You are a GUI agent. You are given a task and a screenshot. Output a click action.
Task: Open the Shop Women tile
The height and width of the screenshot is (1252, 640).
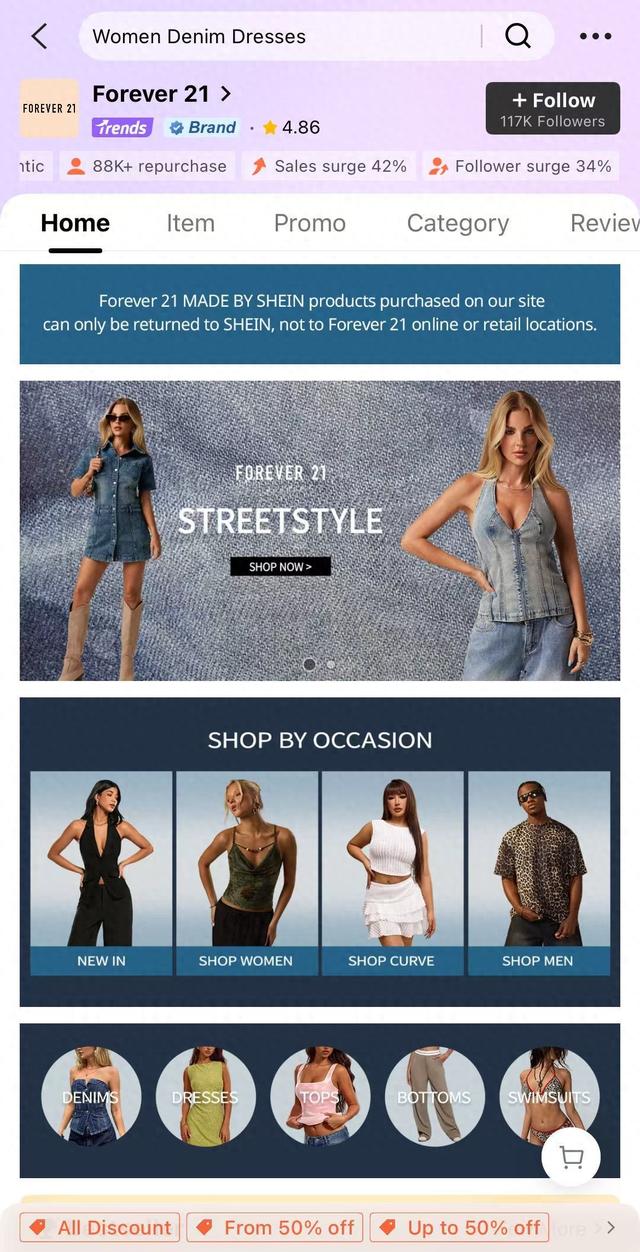pyautogui.click(x=246, y=872)
